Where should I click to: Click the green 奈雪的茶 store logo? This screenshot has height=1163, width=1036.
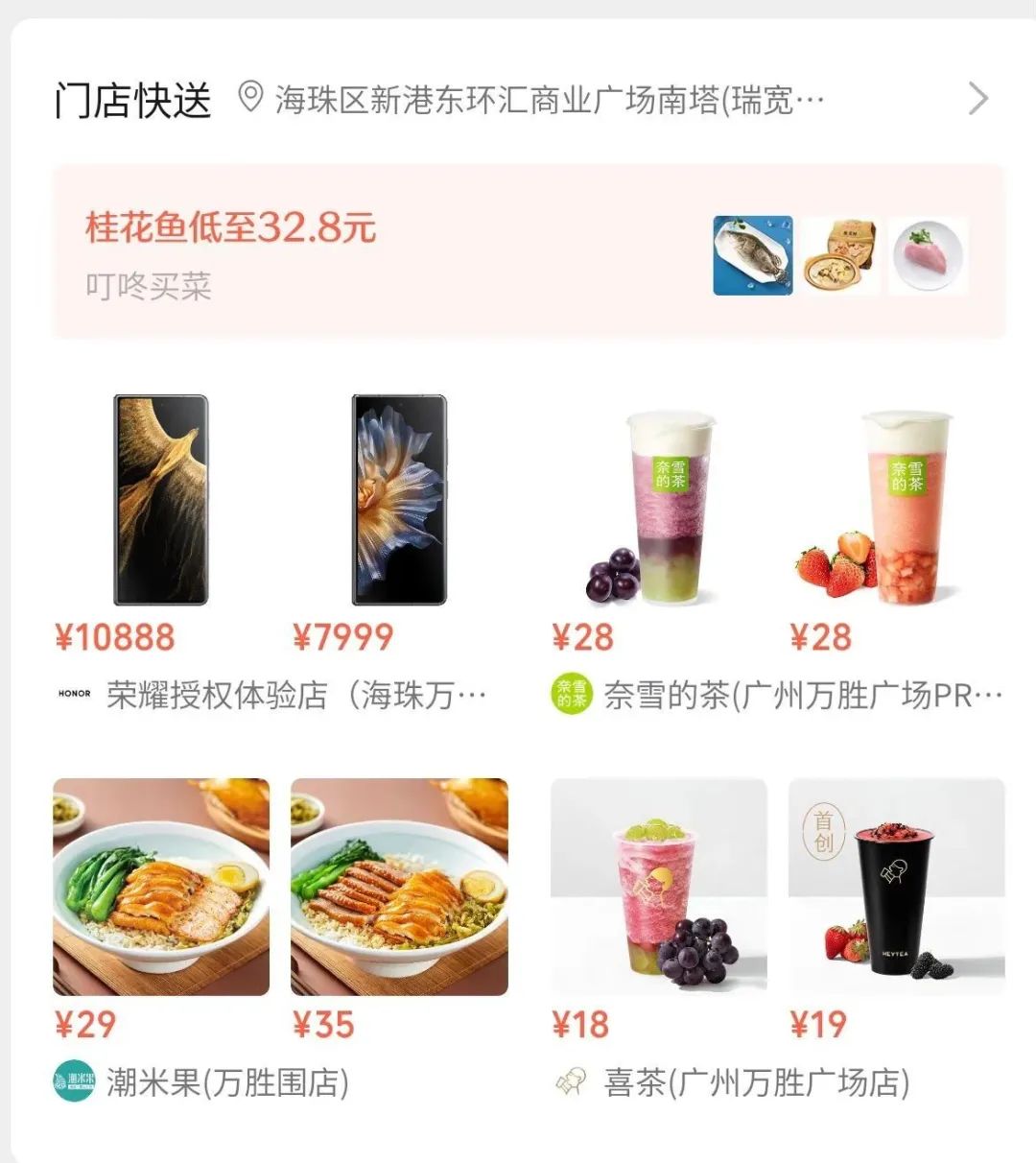coord(571,694)
